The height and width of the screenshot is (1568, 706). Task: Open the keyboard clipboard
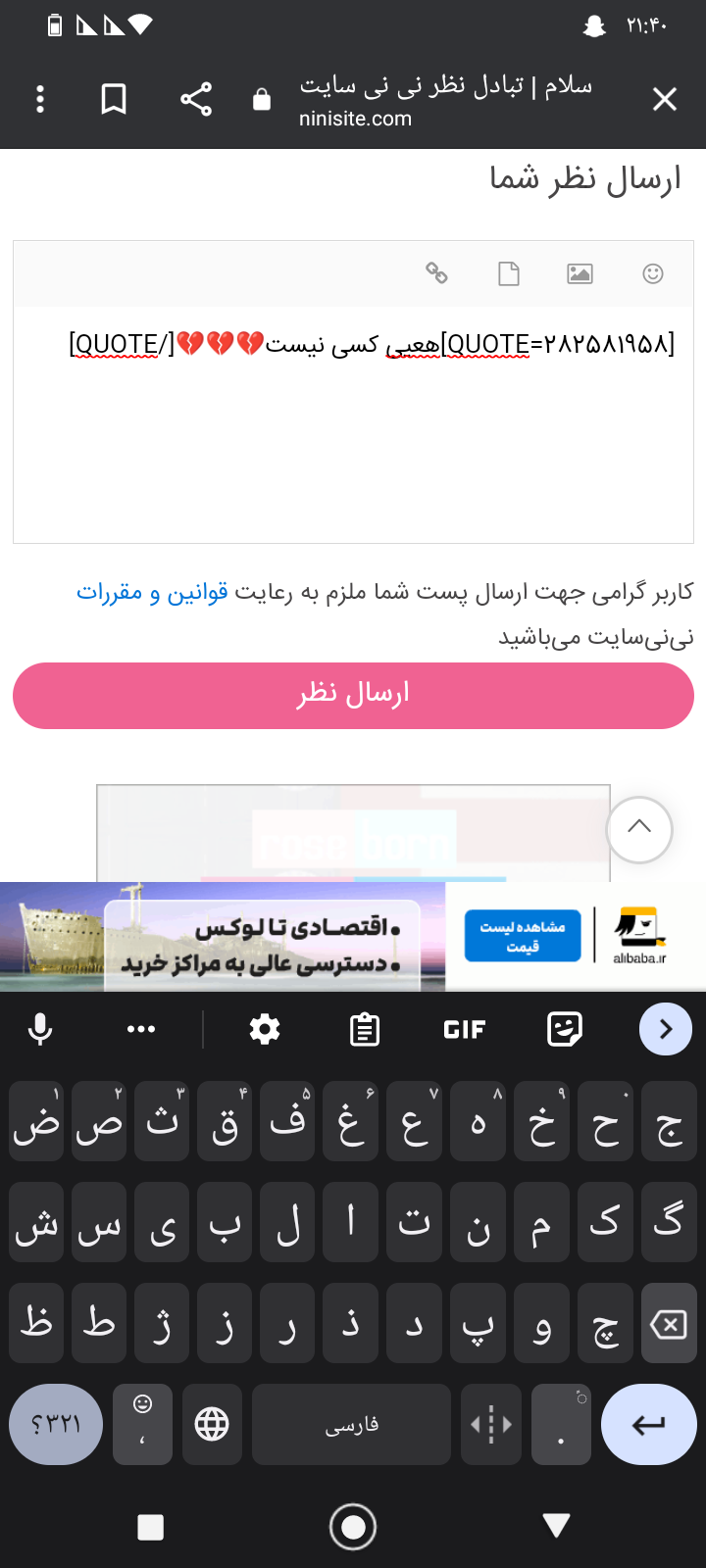(365, 1029)
